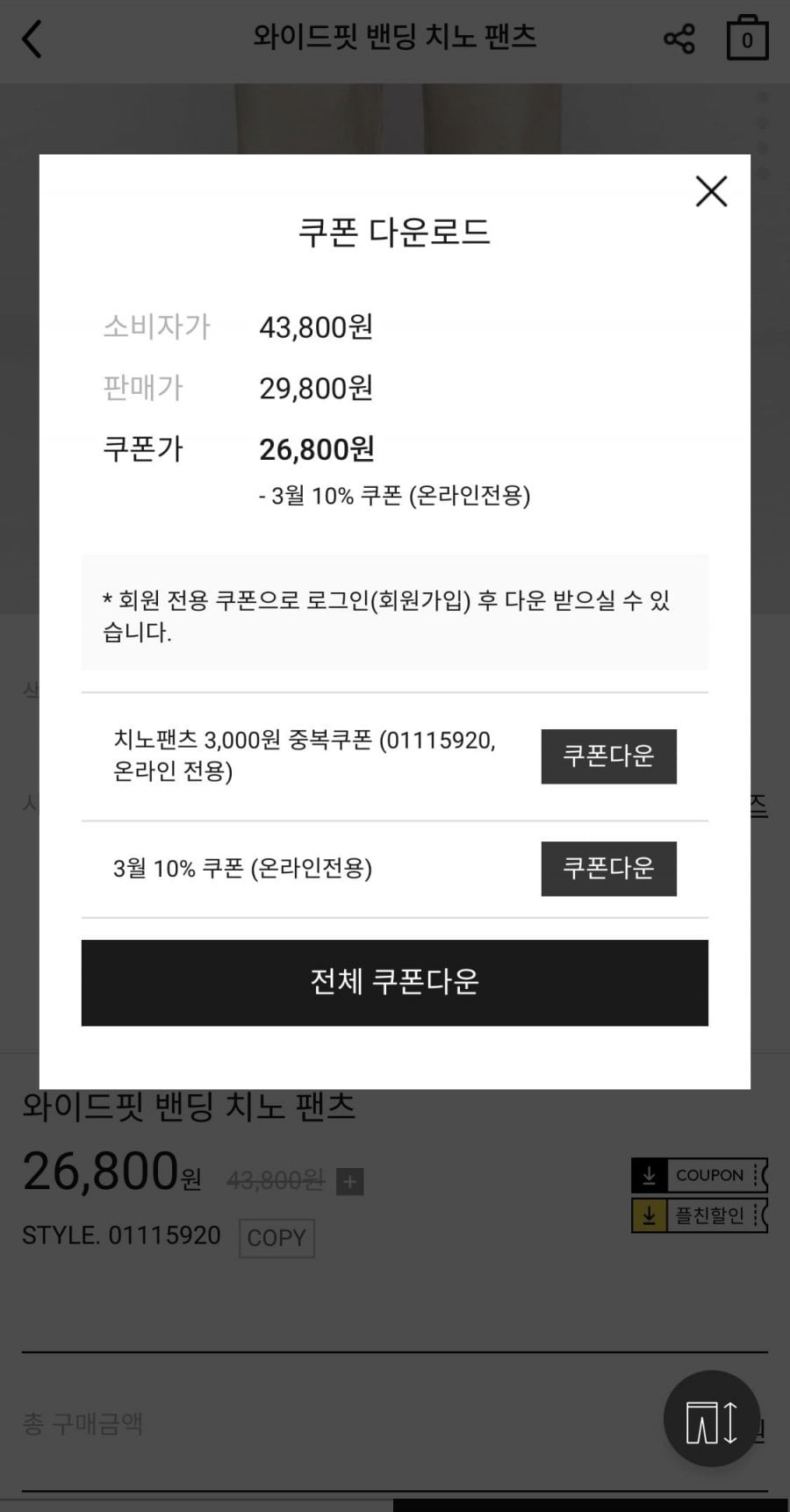790x1512 pixels.
Task: Close the coupon download dialog
Action: [x=711, y=191]
